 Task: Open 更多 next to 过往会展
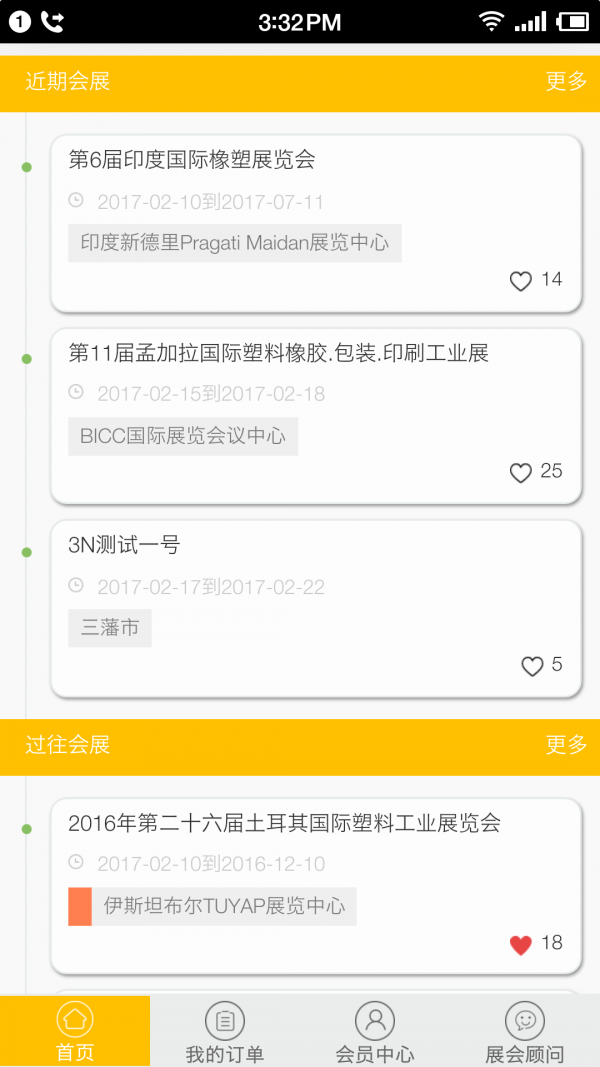[x=566, y=744]
